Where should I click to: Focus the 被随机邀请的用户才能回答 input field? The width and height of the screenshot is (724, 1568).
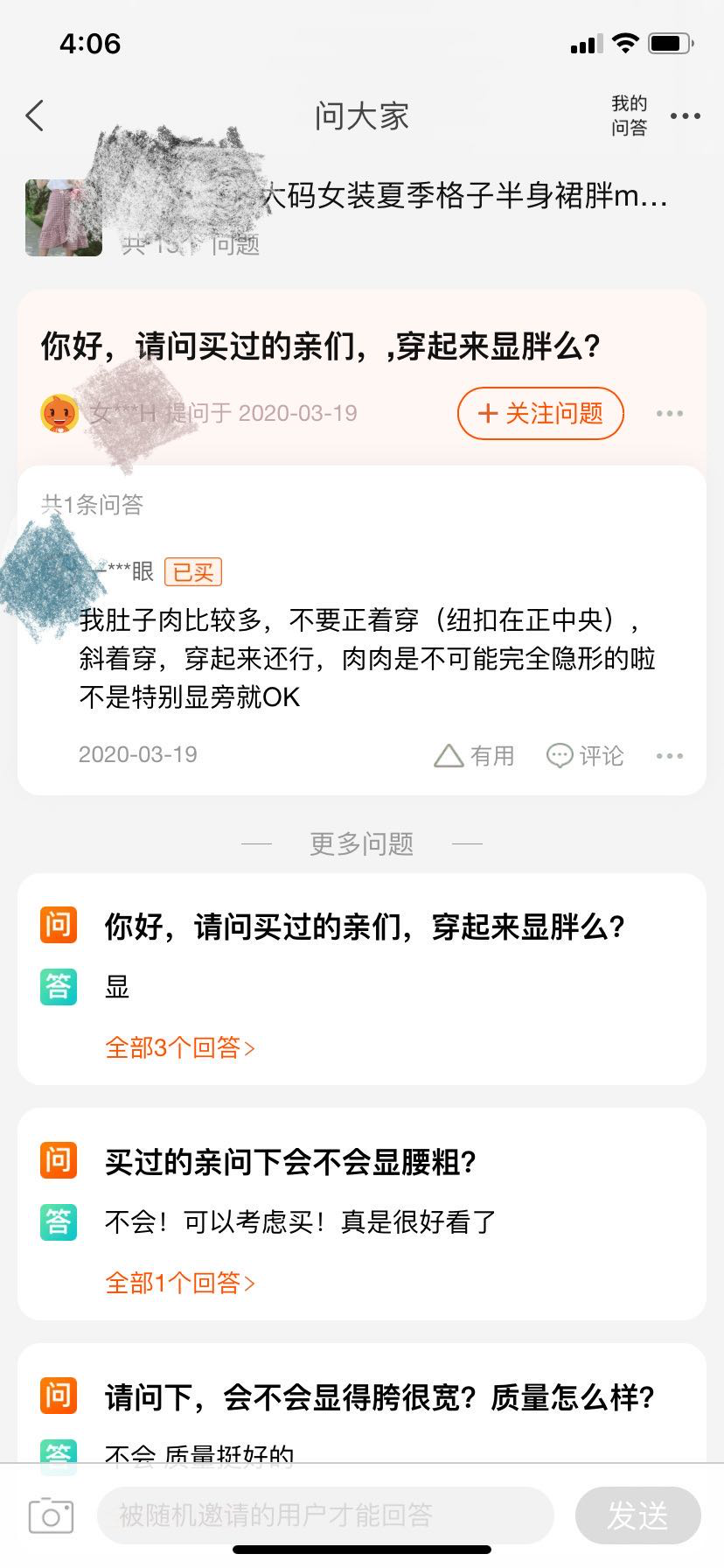point(325,1515)
